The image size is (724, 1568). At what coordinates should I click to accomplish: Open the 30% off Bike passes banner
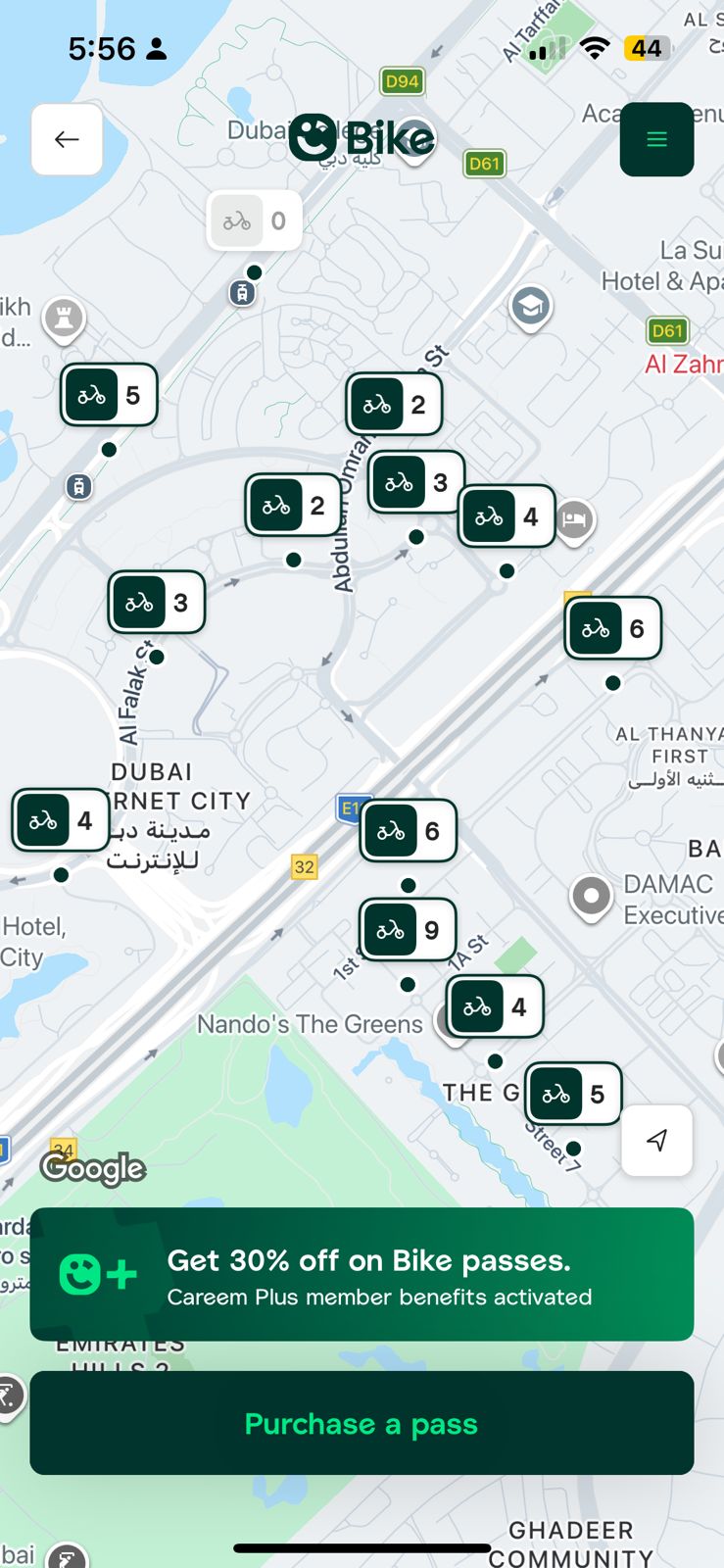coord(362,1274)
